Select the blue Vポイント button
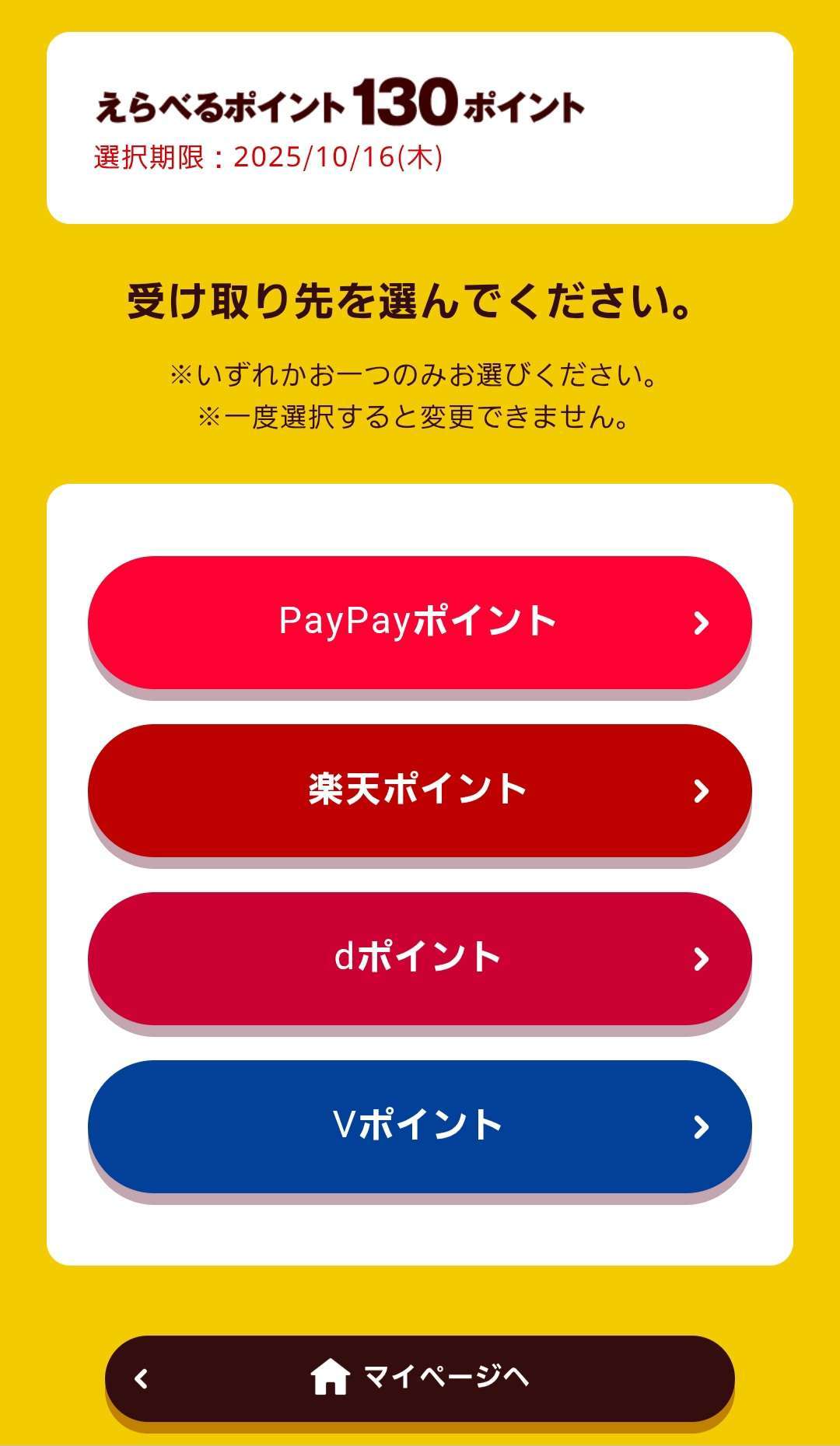Image resolution: width=840 pixels, height=1446 pixels. (419, 1126)
